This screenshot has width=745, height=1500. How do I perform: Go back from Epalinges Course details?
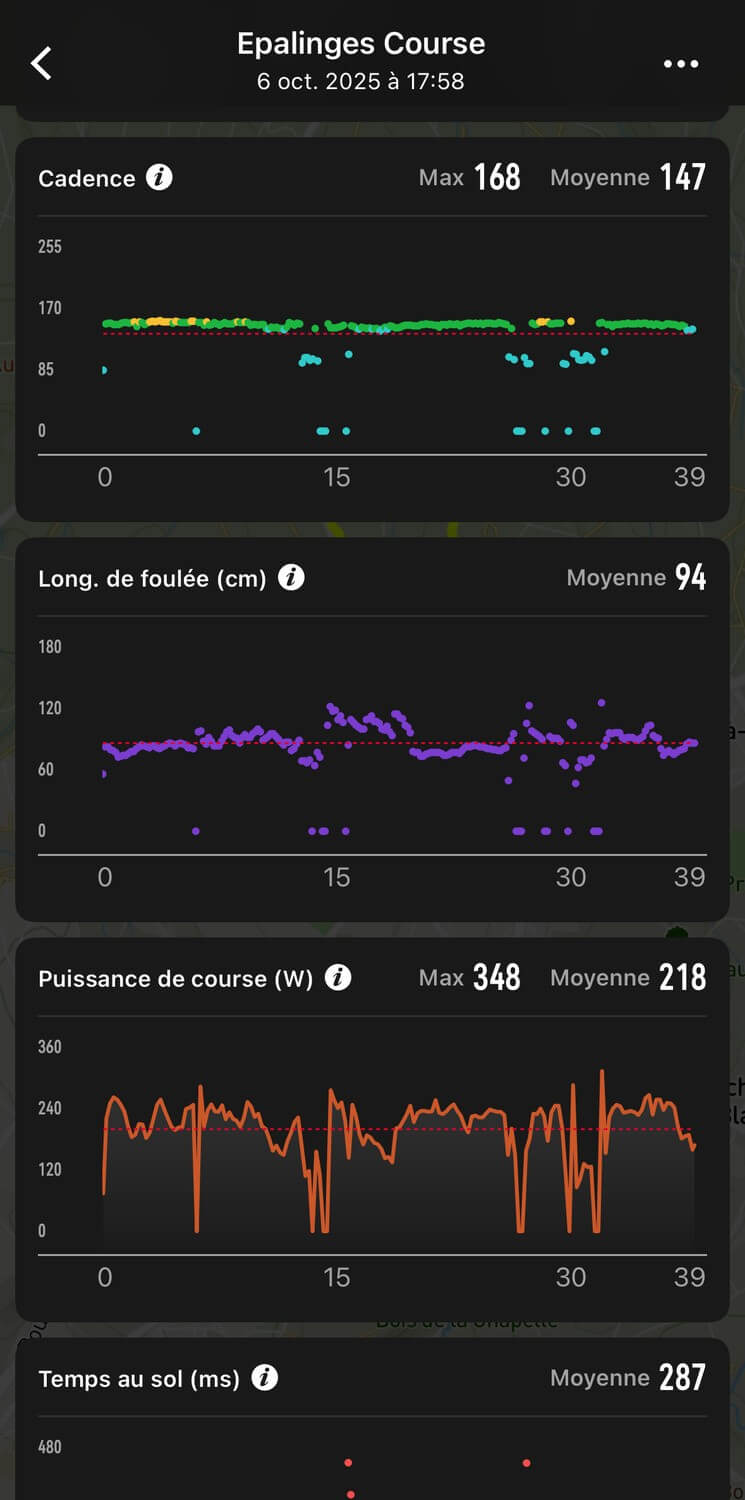click(x=41, y=63)
